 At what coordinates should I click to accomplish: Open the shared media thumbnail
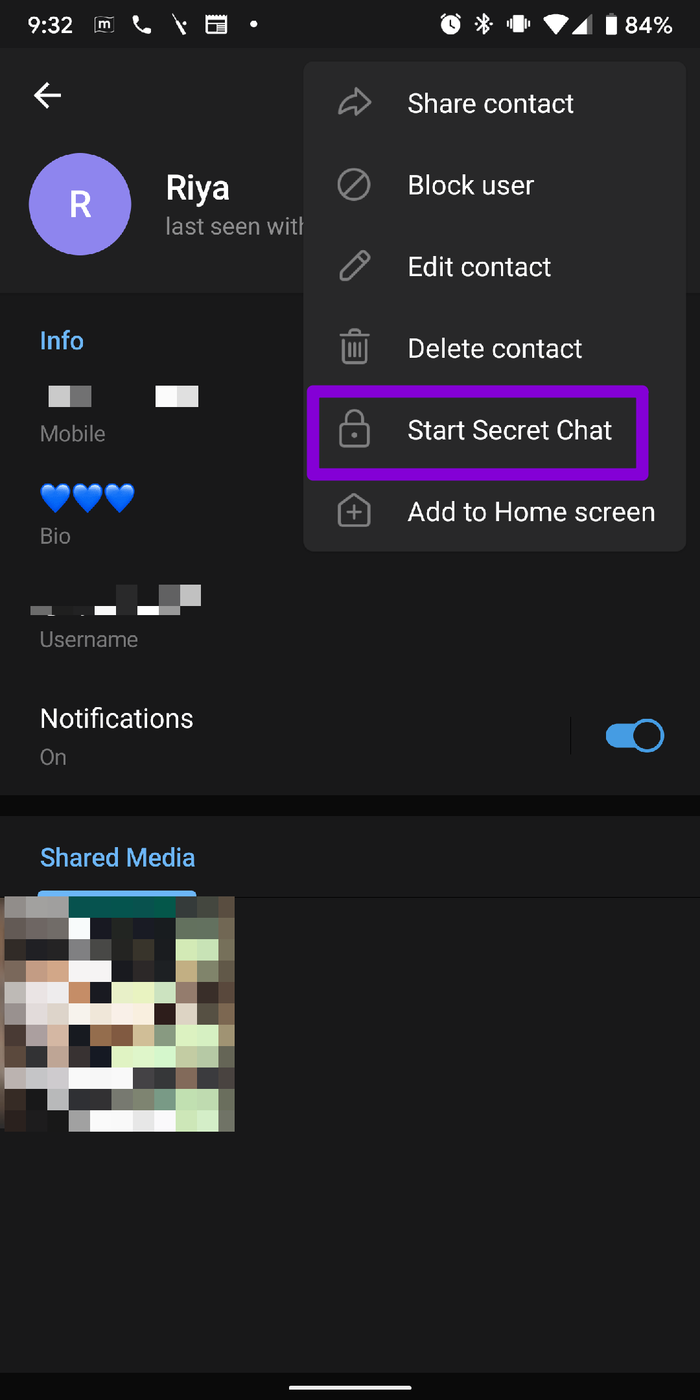[x=117, y=1014]
